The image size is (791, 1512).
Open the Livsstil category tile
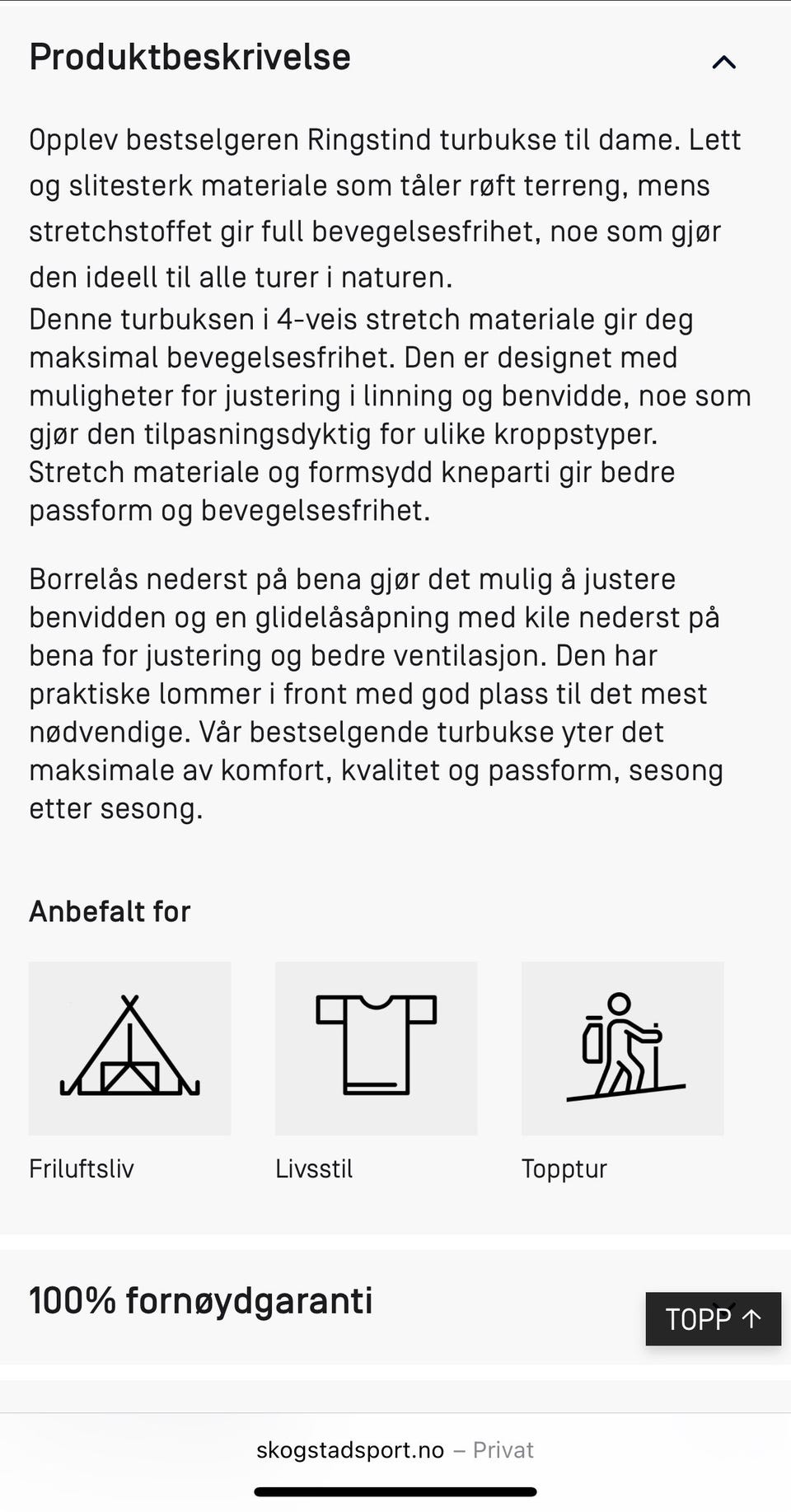point(376,1047)
